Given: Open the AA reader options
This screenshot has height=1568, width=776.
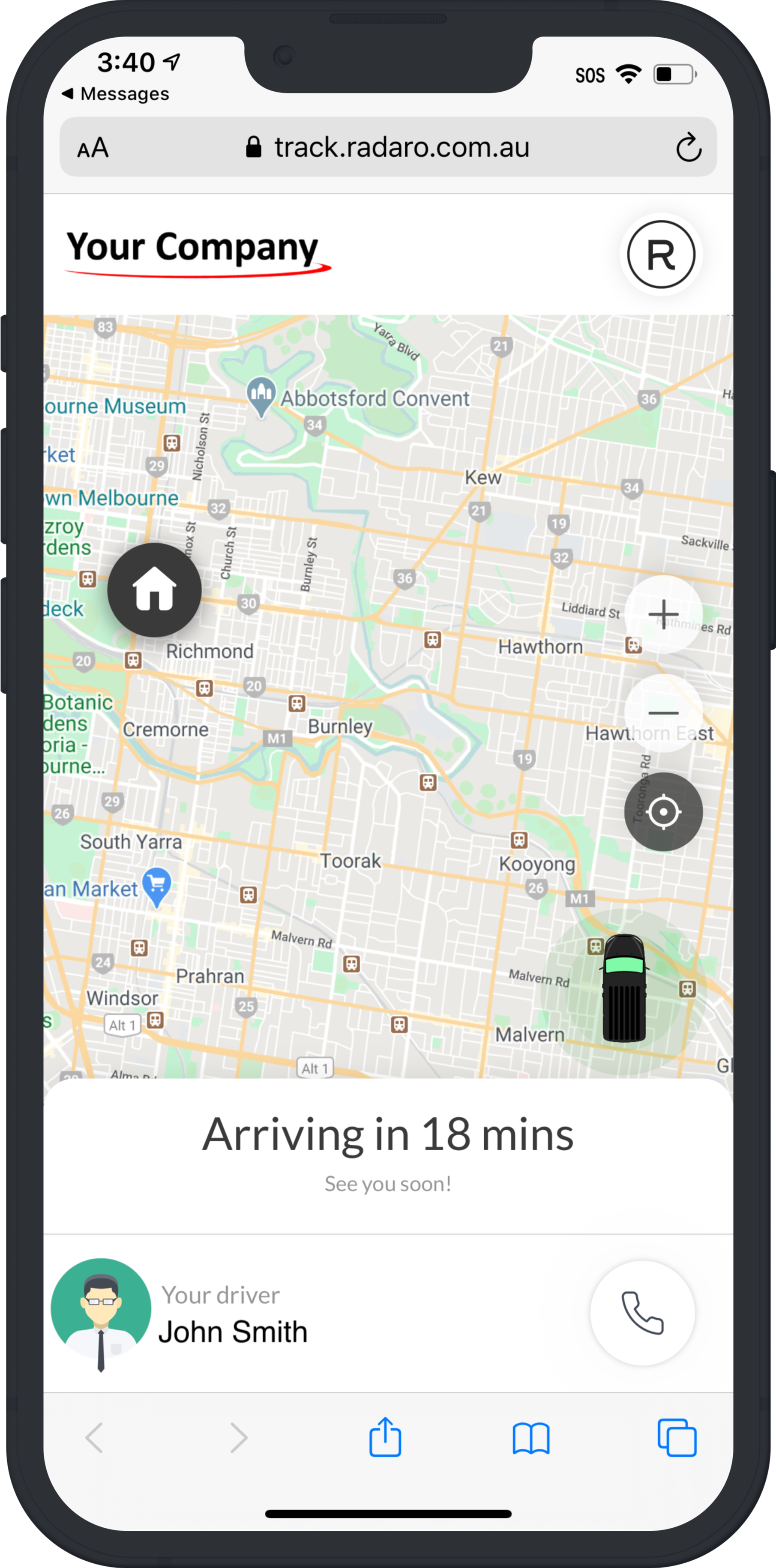Looking at the screenshot, I should [93, 148].
